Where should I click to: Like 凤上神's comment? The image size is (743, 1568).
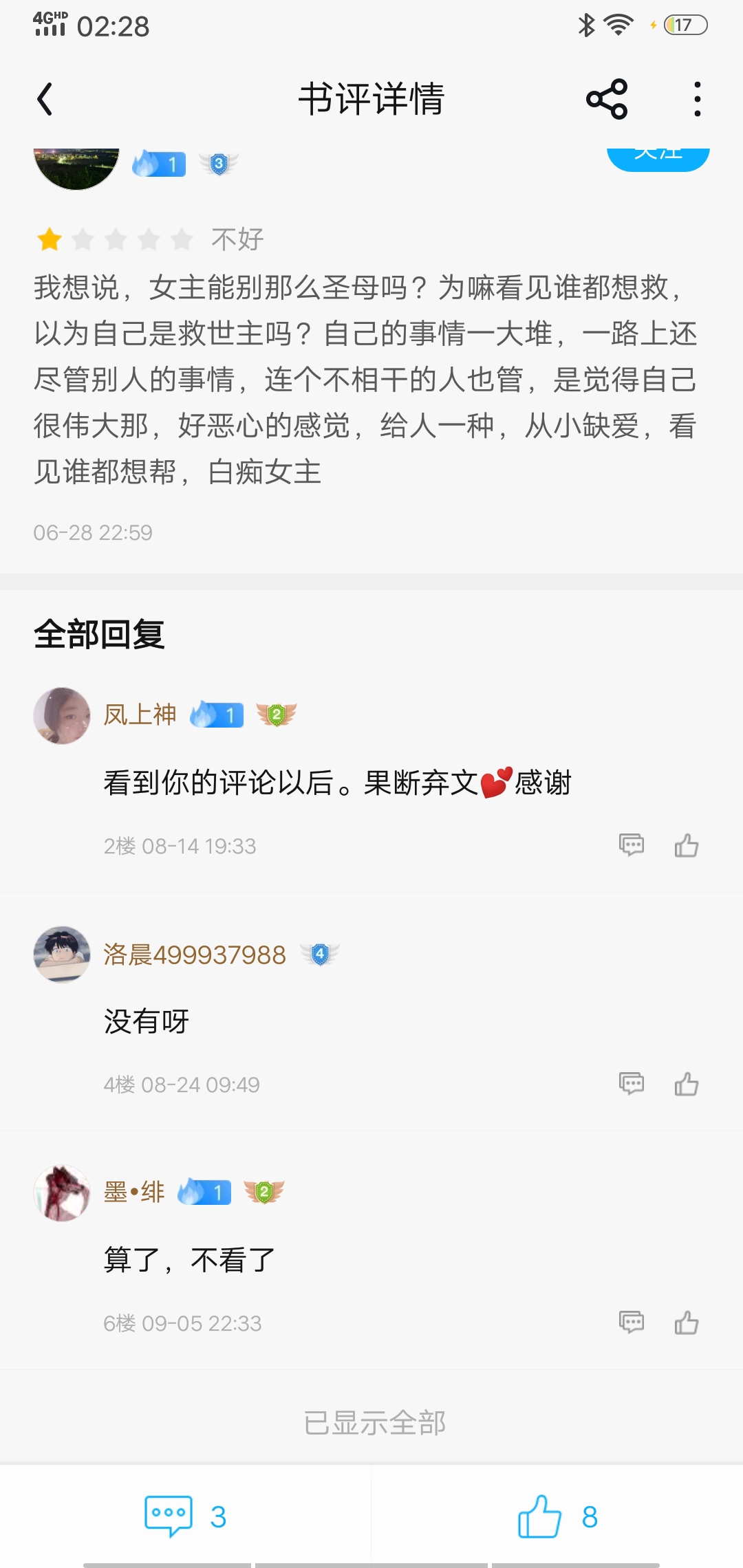[x=686, y=845]
